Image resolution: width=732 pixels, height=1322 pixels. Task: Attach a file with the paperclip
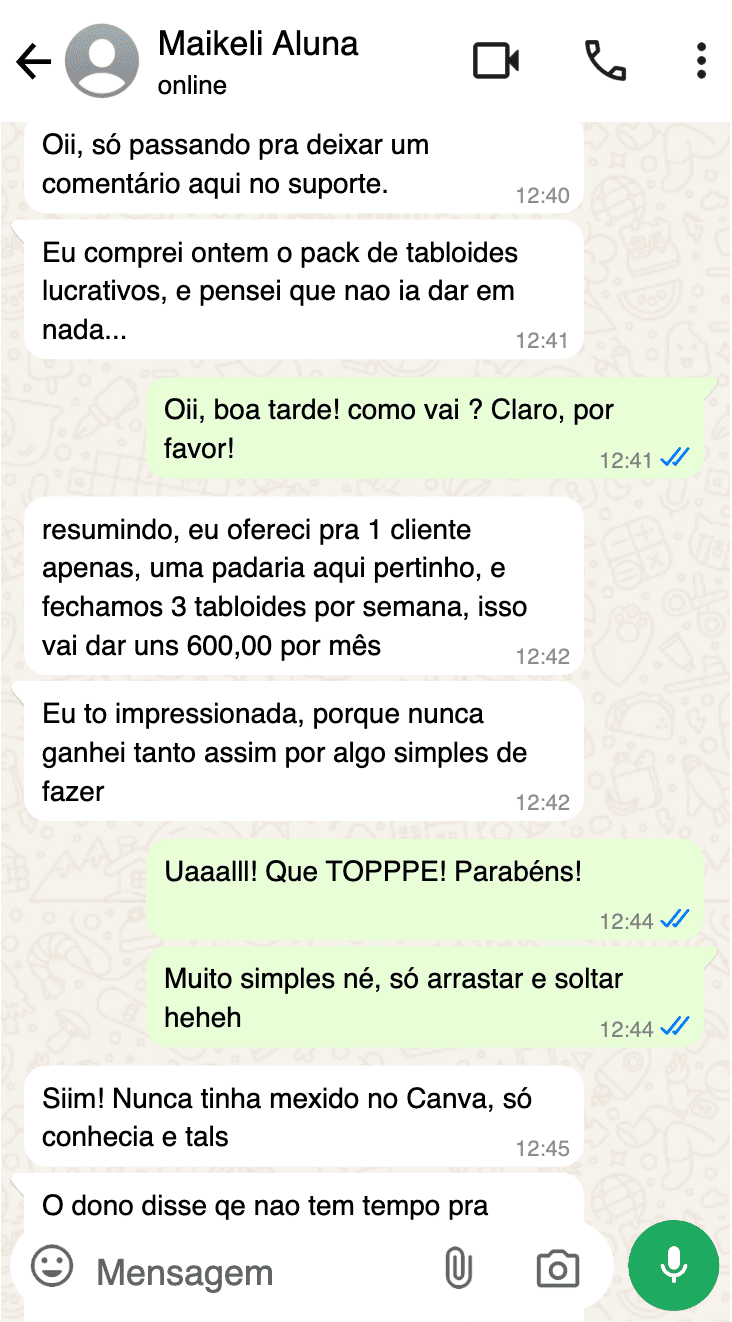pos(458,1268)
